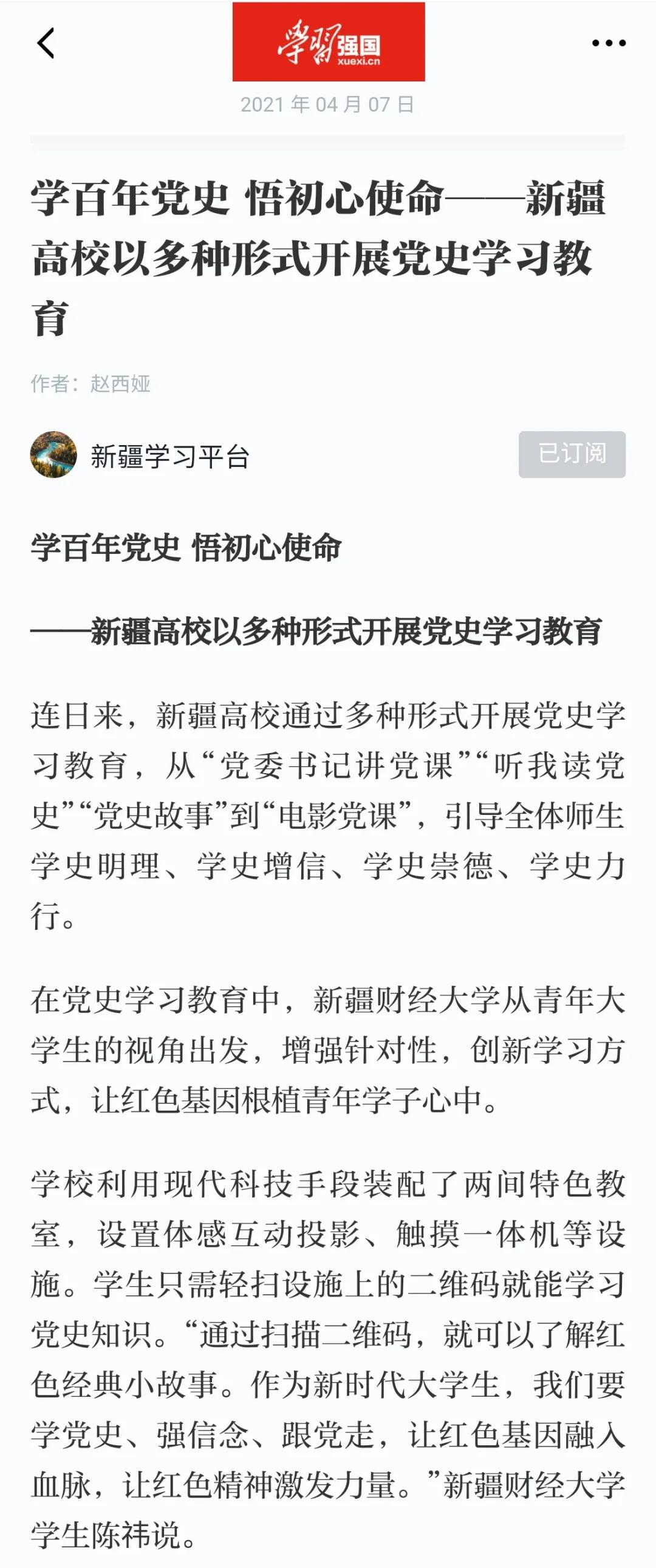Screen dimensions: 656x1568
Task: Open the three-dot overflow menu
Action: 609,43
